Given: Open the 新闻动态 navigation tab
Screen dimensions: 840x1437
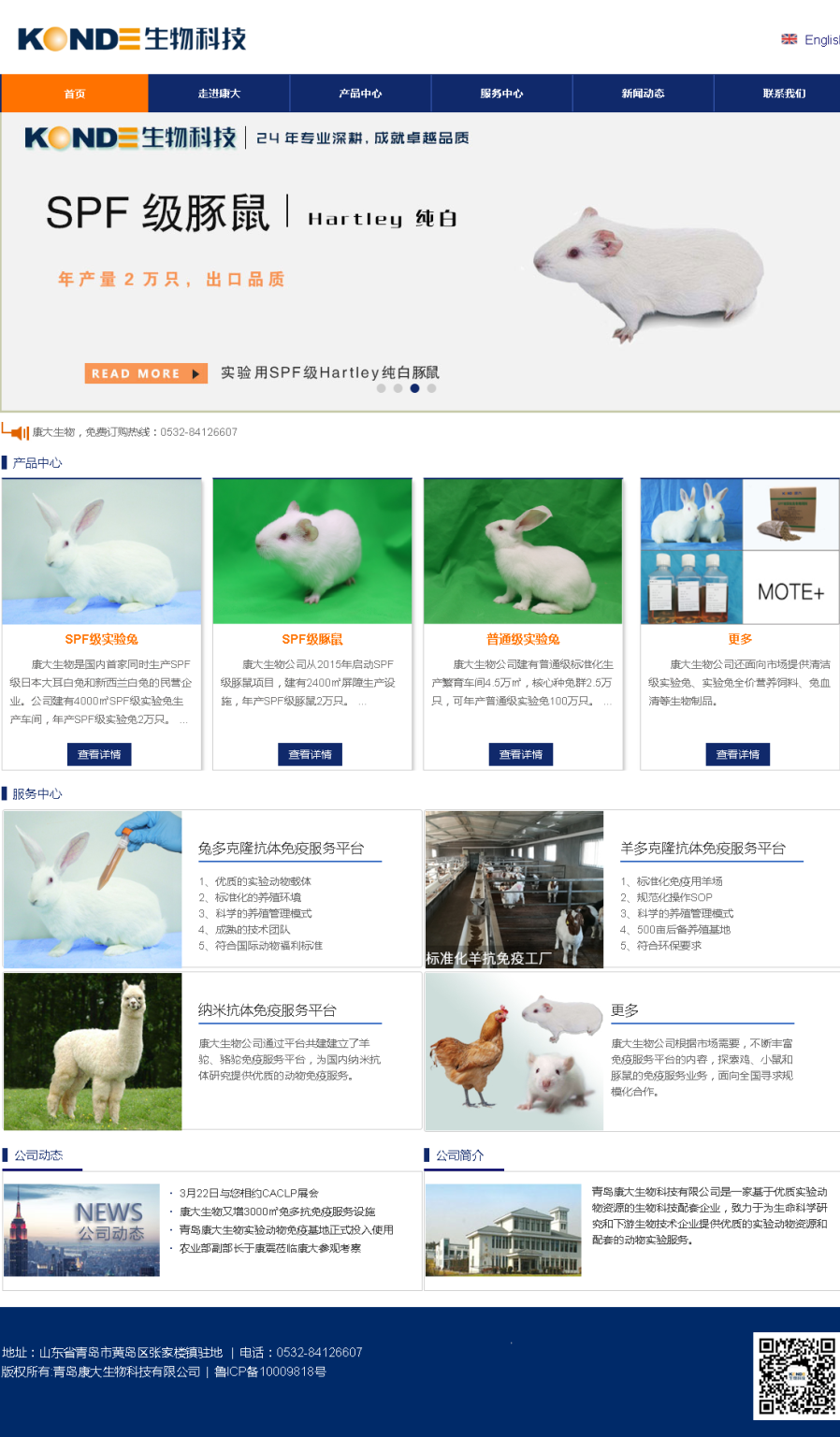Looking at the screenshot, I should click(643, 94).
